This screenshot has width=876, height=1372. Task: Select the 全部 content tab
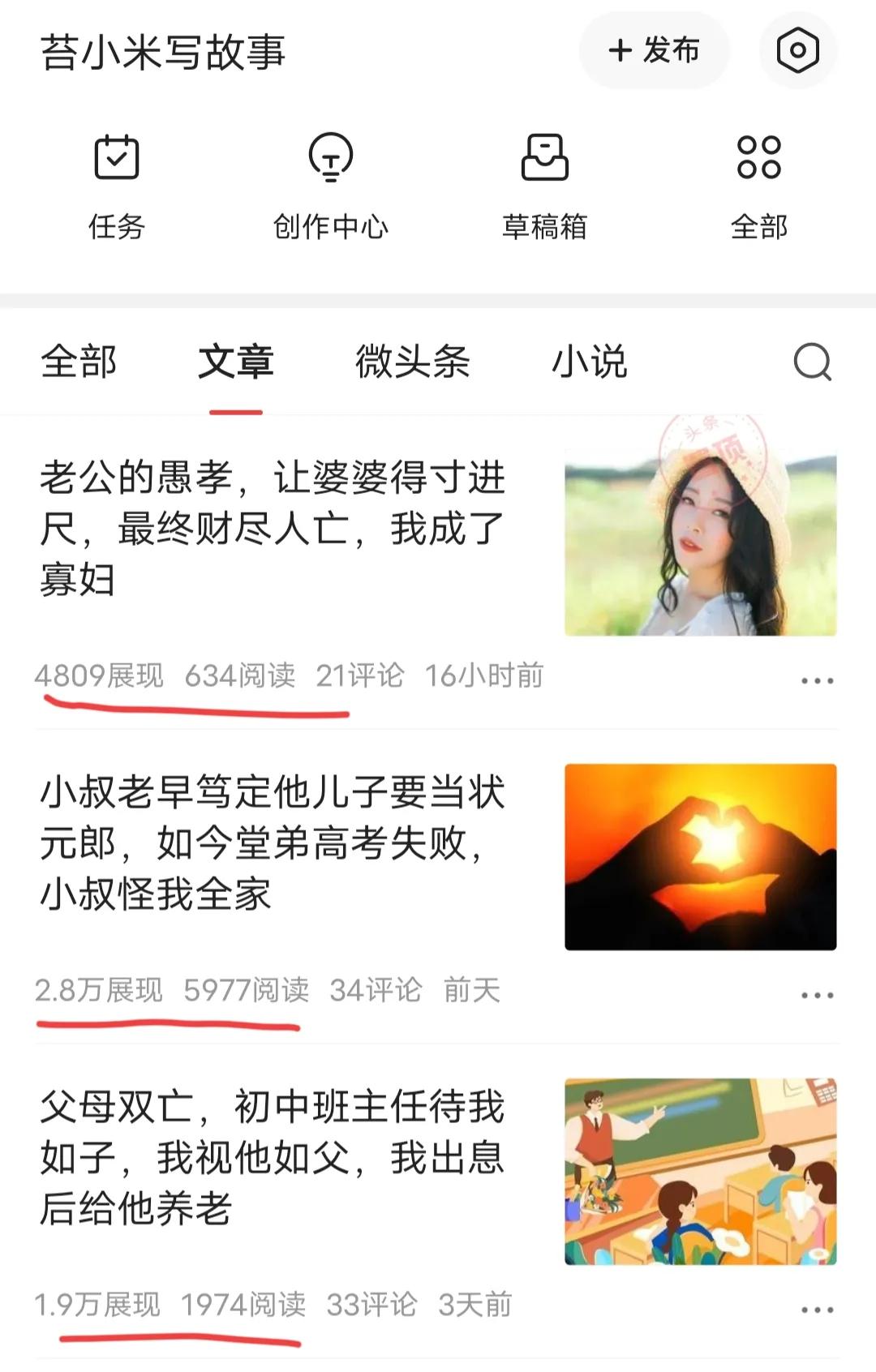point(79,362)
